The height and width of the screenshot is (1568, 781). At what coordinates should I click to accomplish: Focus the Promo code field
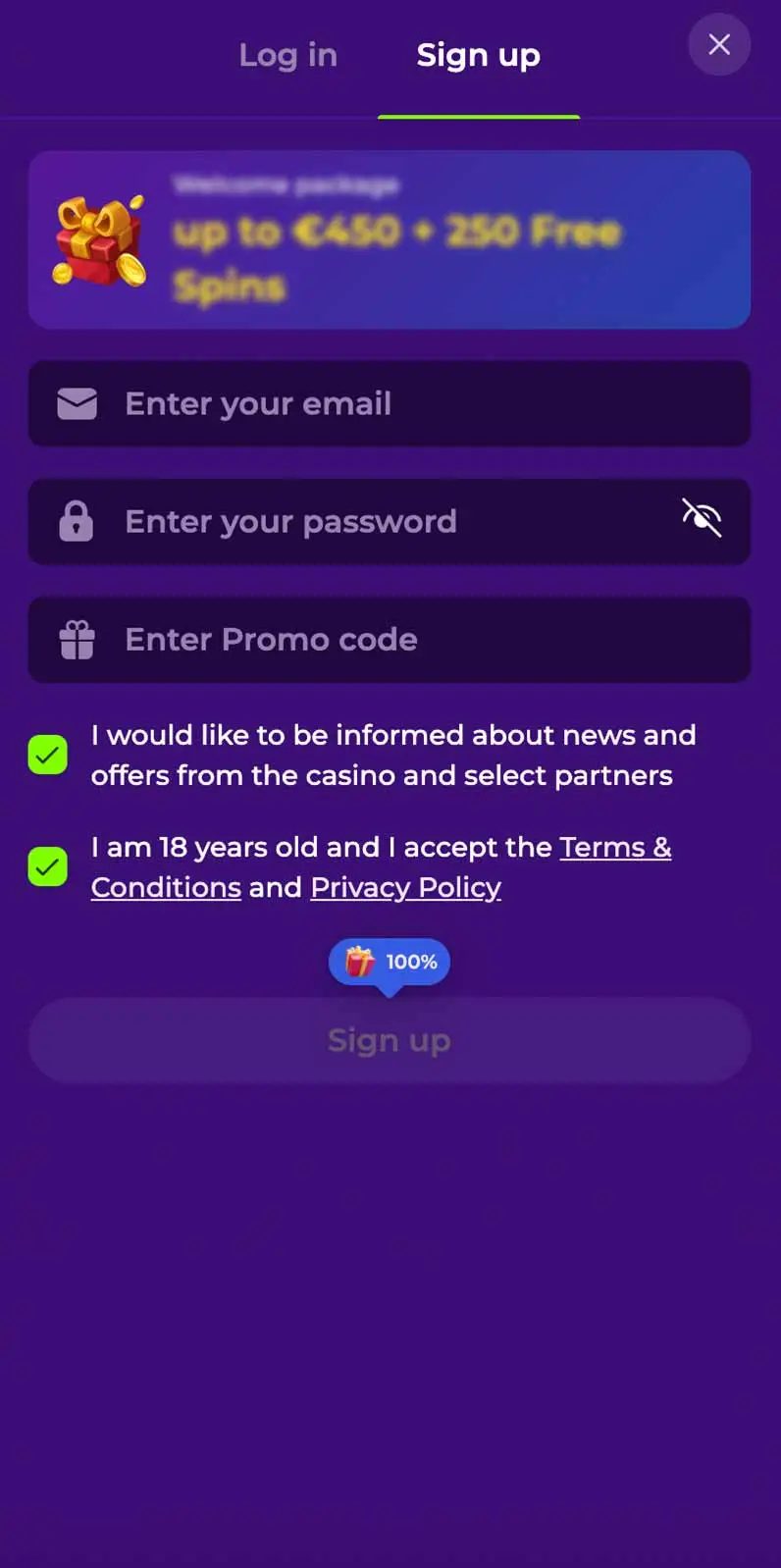pyautogui.click(x=390, y=639)
